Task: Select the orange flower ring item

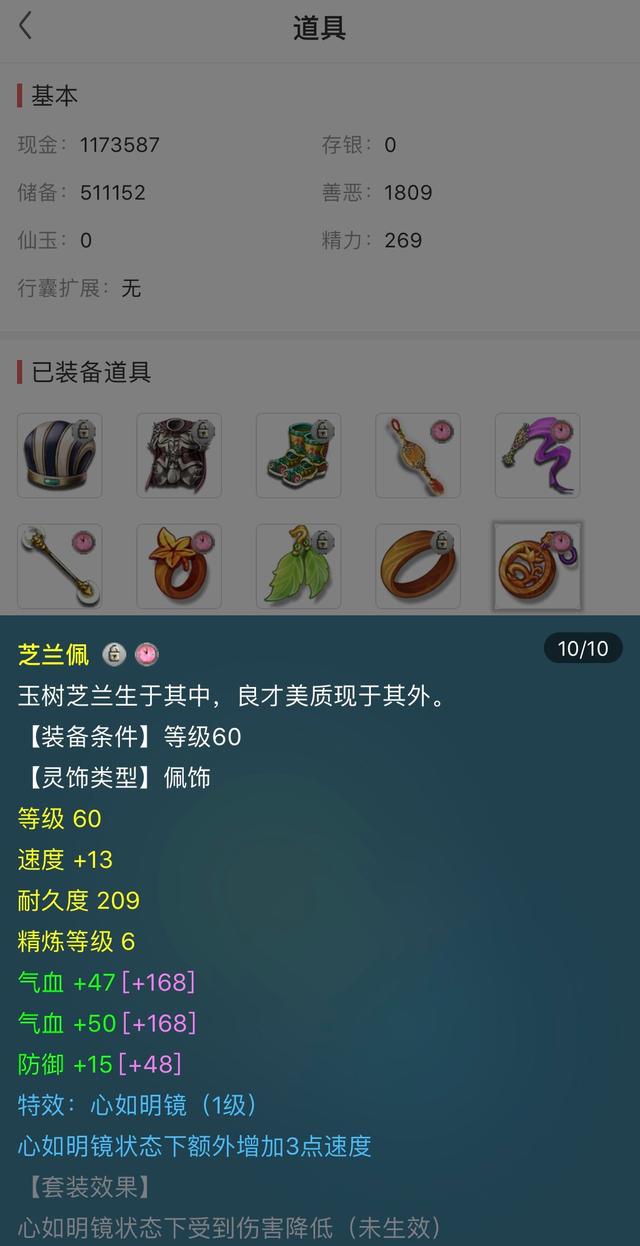Action: tap(179, 566)
